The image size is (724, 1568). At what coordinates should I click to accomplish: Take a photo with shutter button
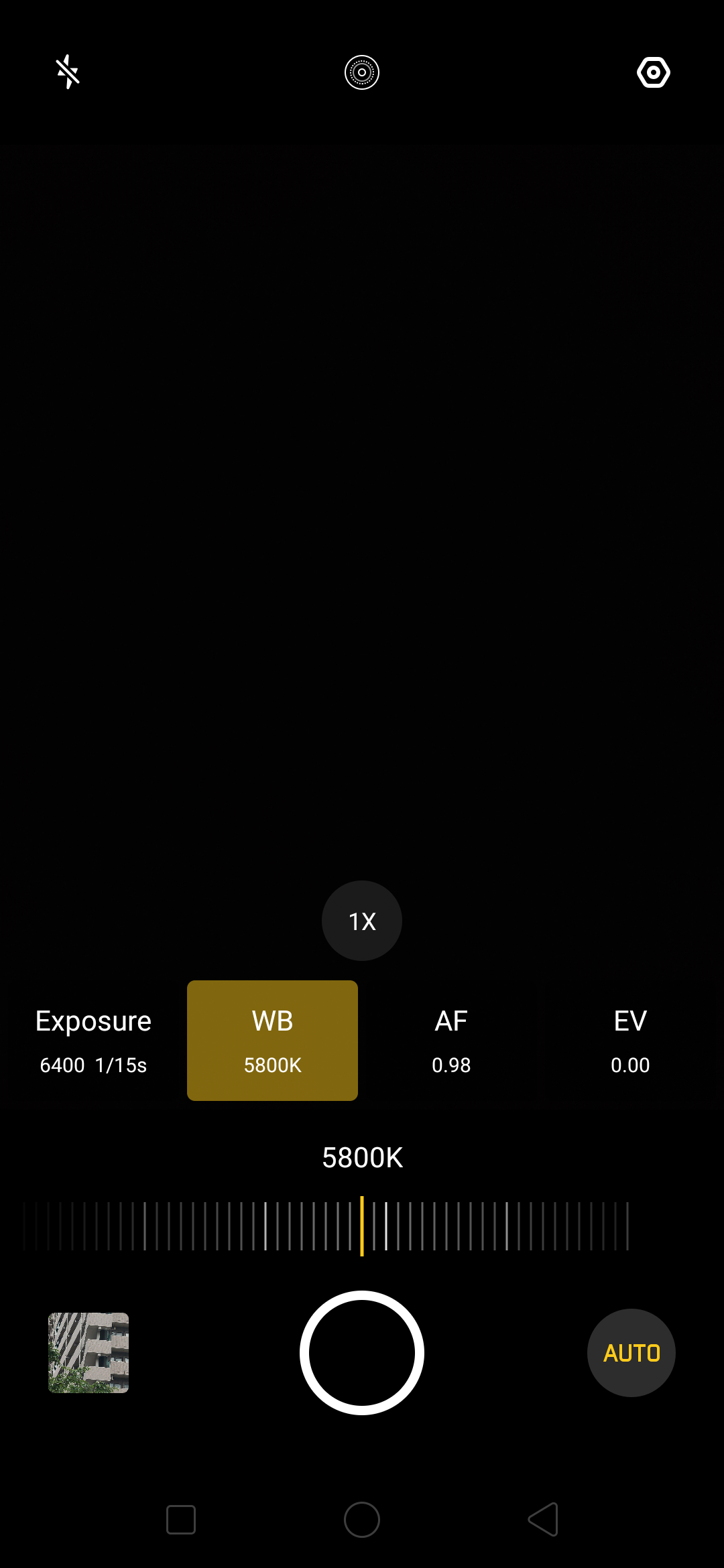tap(362, 1352)
